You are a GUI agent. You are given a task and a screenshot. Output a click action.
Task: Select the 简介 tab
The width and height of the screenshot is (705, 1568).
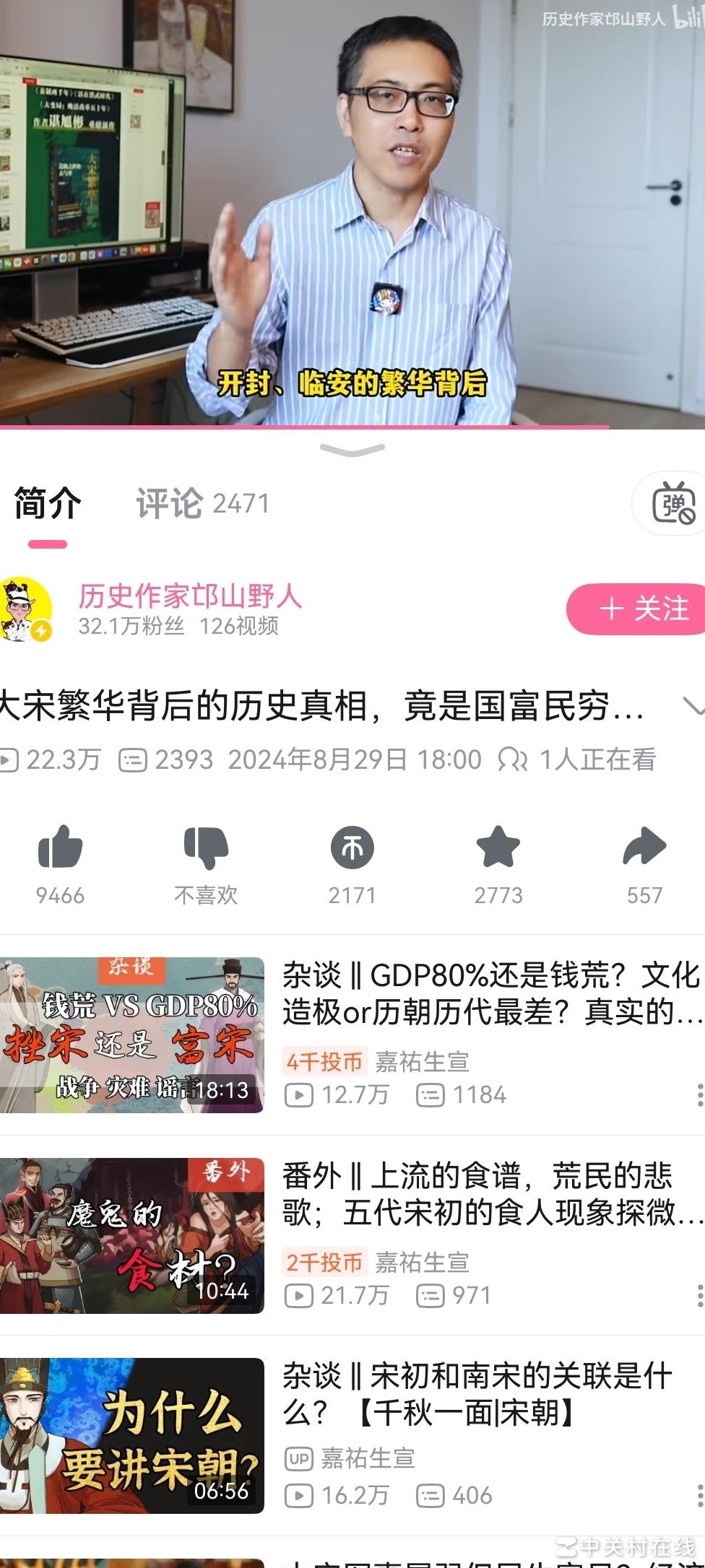click(48, 504)
